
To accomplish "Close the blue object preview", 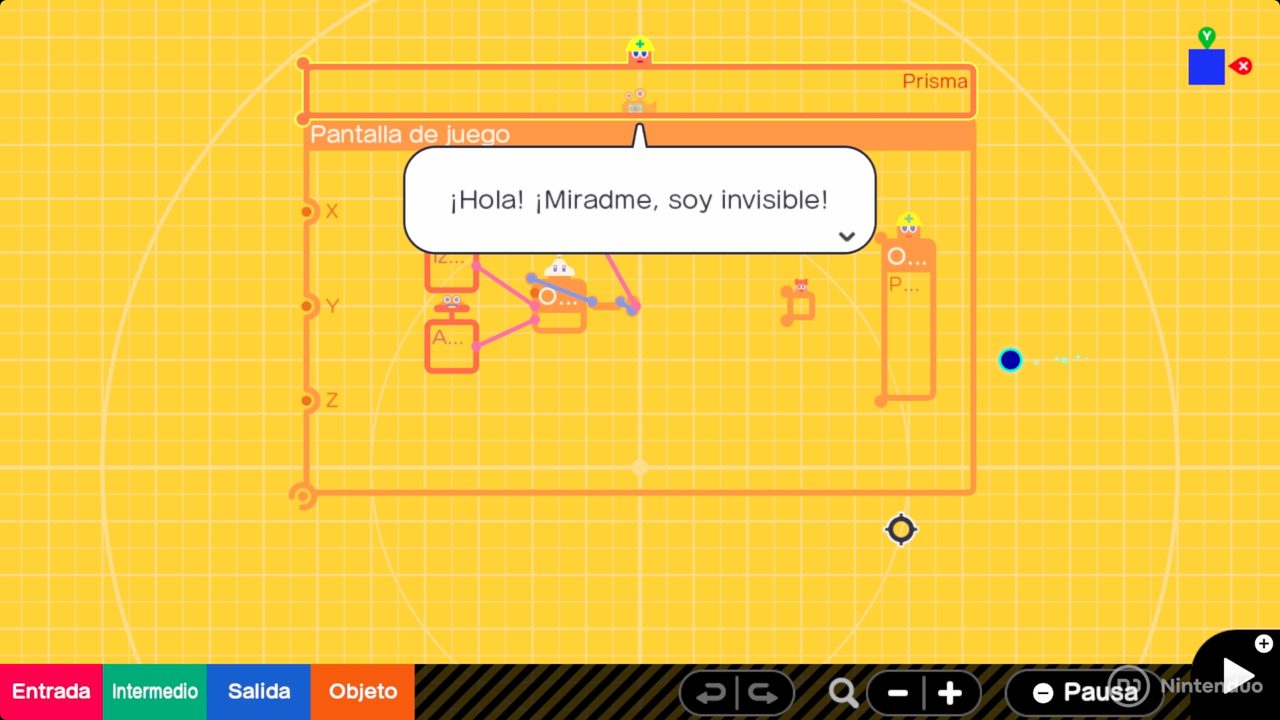I will pos(1242,66).
